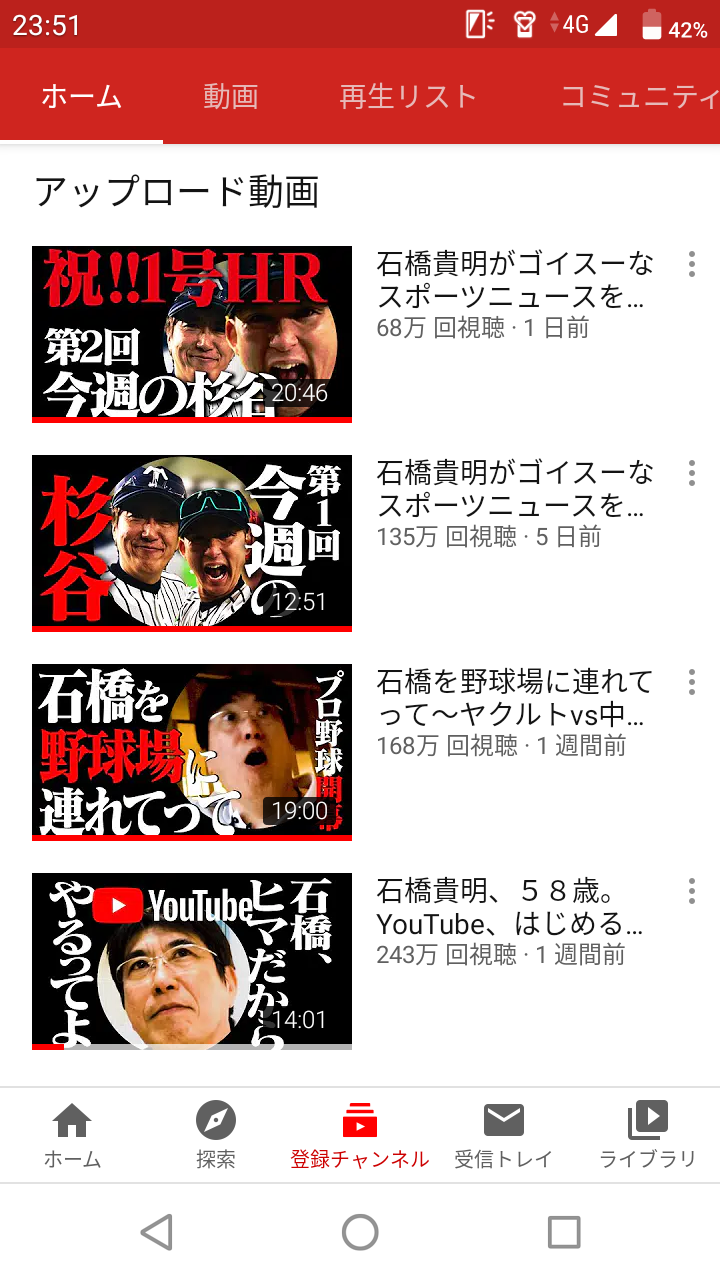Open the 受信トレイ inbox
The width and height of the screenshot is (720, 1280).
pyautogui.click(x=504, y=1135)
